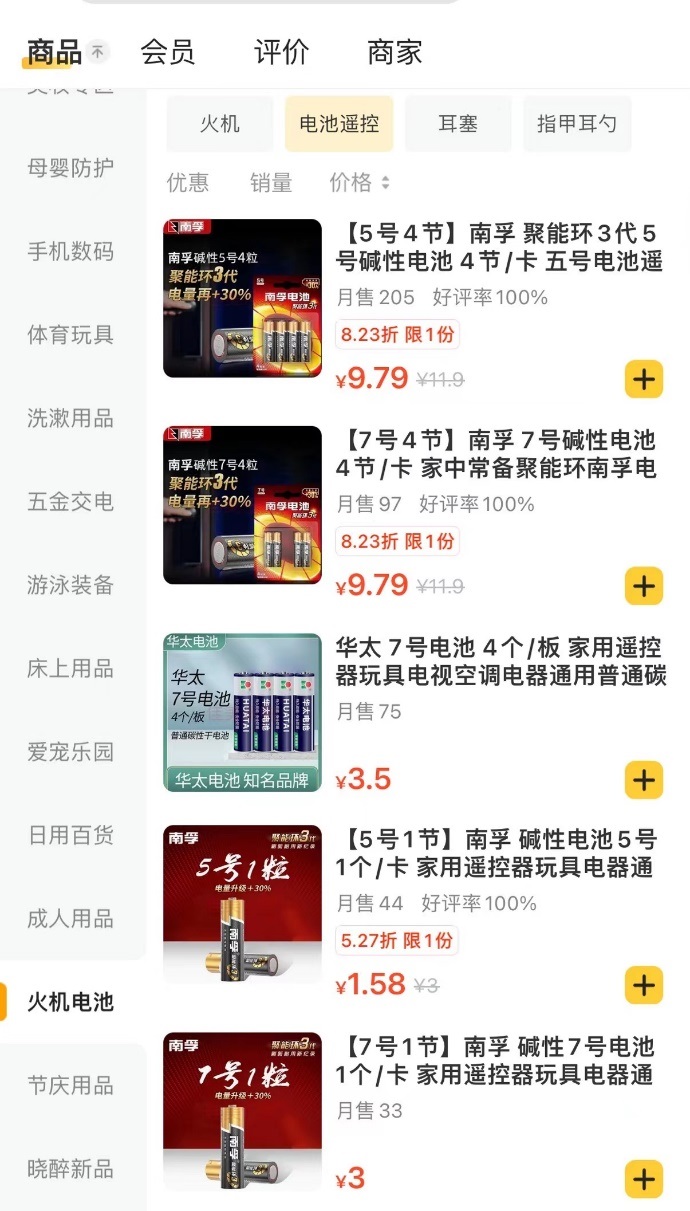Go to the 手机数码 category
Viewport: 690px width, 1211px height.
[70, 252]
